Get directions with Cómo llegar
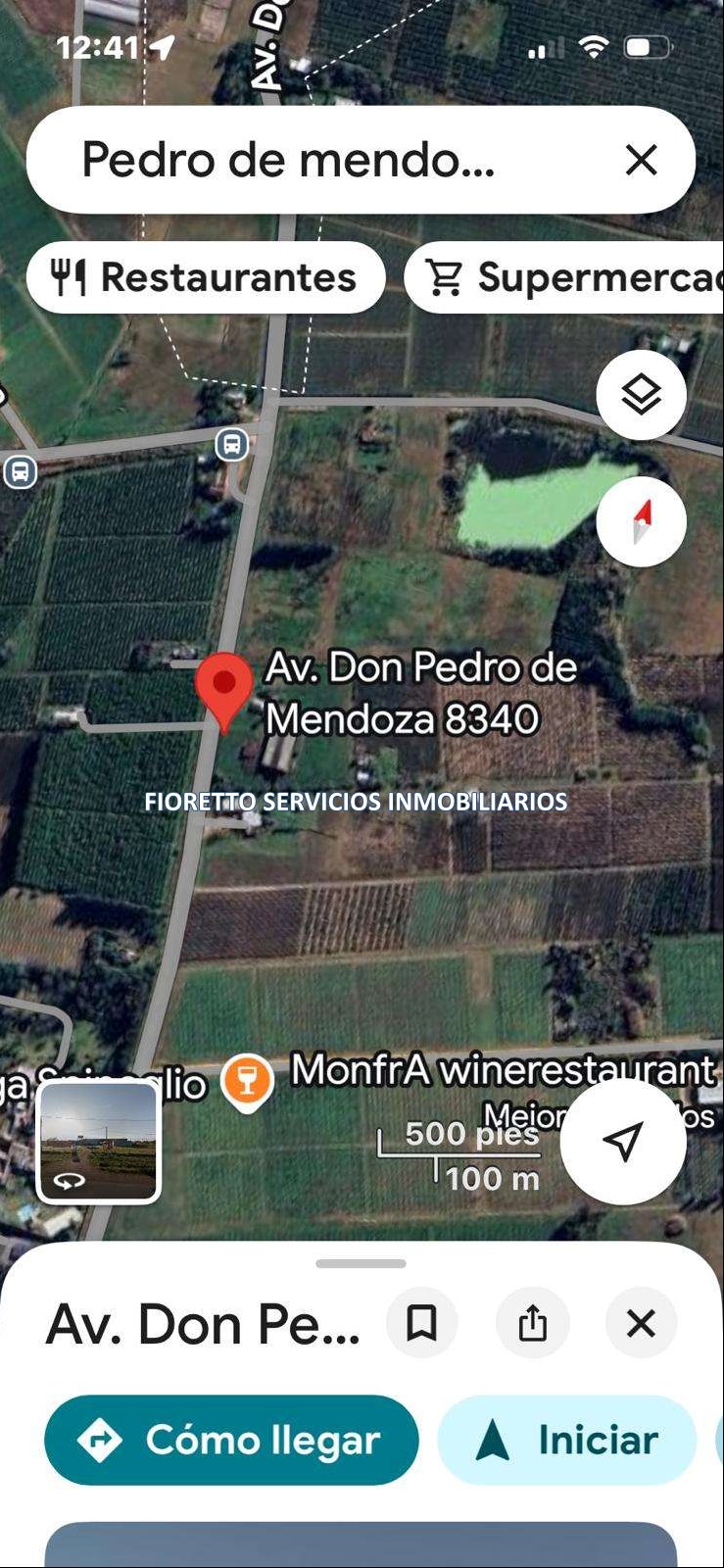Screen dimensions: 724x1568 tap(231, 1440)
